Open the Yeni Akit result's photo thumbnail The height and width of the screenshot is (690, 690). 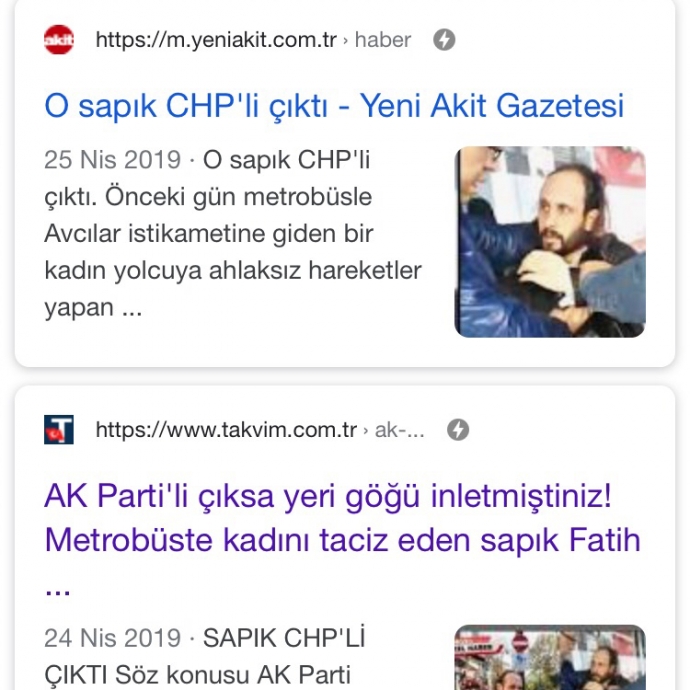[x=550, y=242]
